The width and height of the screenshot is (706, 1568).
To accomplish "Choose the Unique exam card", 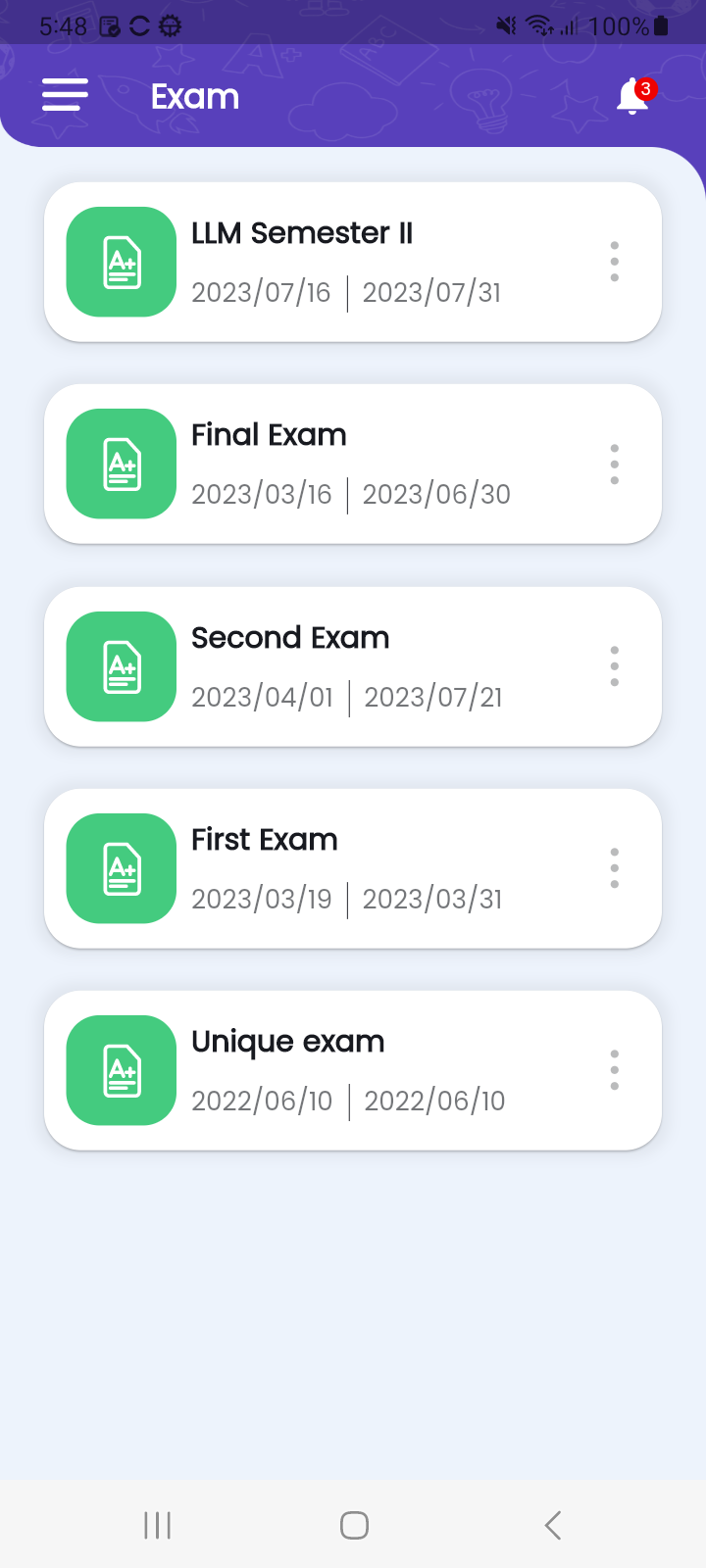I will point(353,1070).
